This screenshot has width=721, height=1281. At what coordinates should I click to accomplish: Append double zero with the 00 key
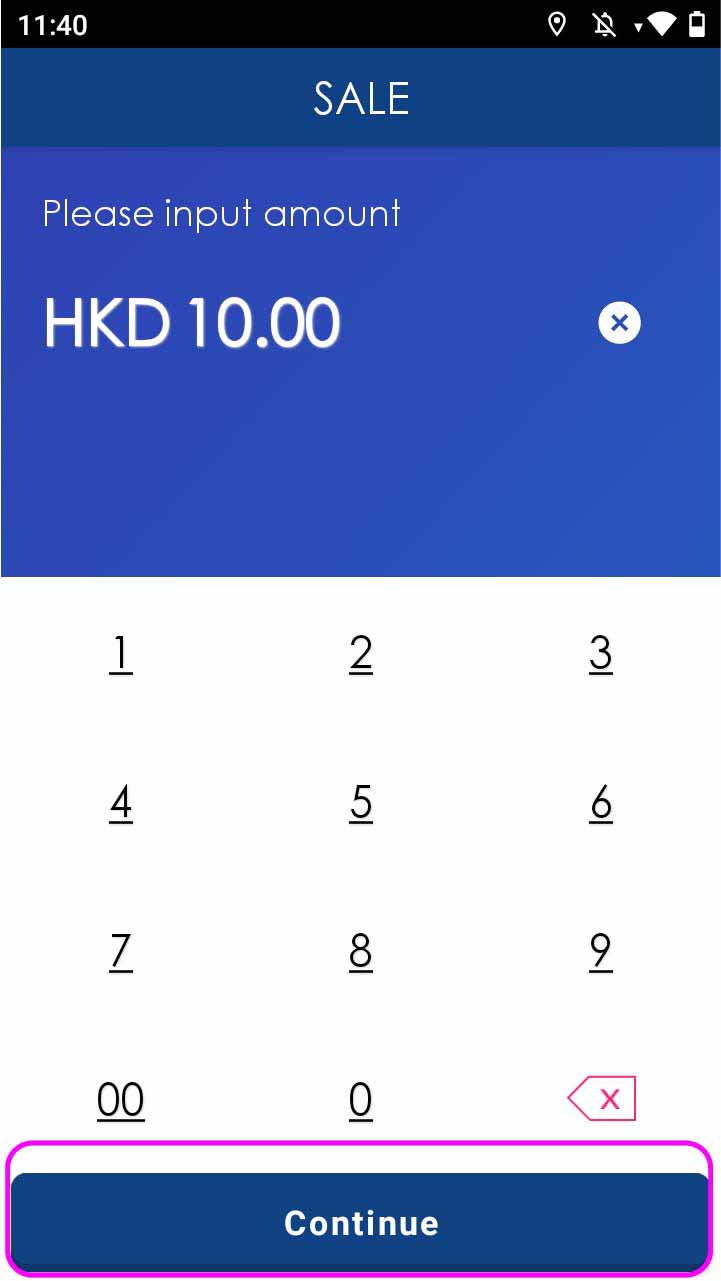coord(120,1099)
